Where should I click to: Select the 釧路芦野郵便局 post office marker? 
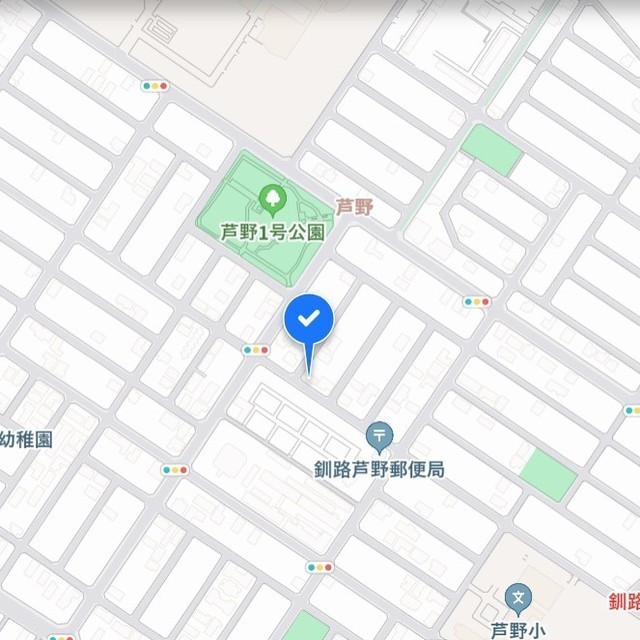pyautogui.click(x=379, y=435)
